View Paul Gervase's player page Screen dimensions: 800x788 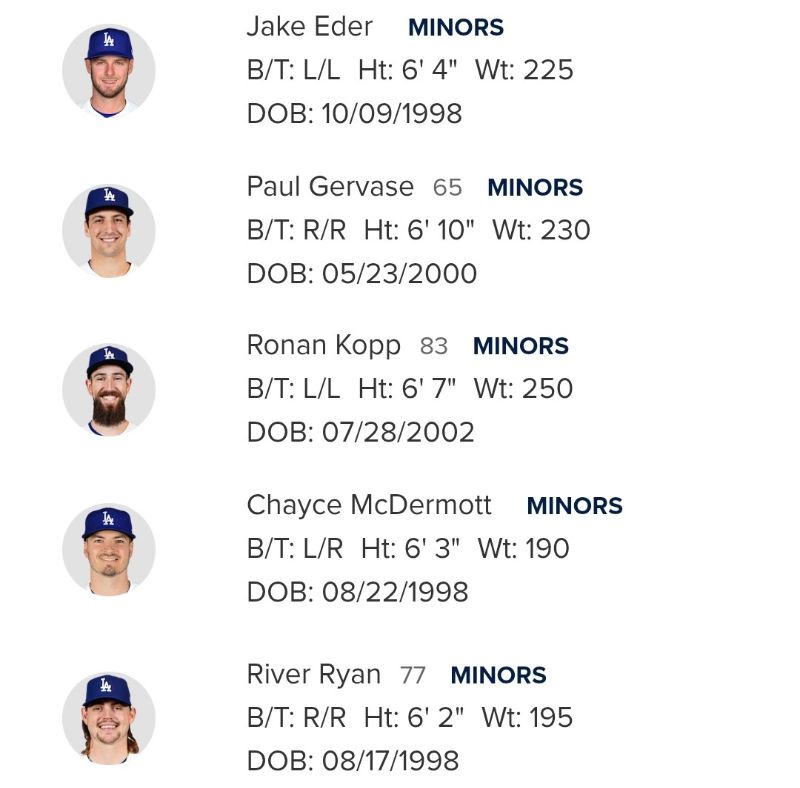pos(330,187)
